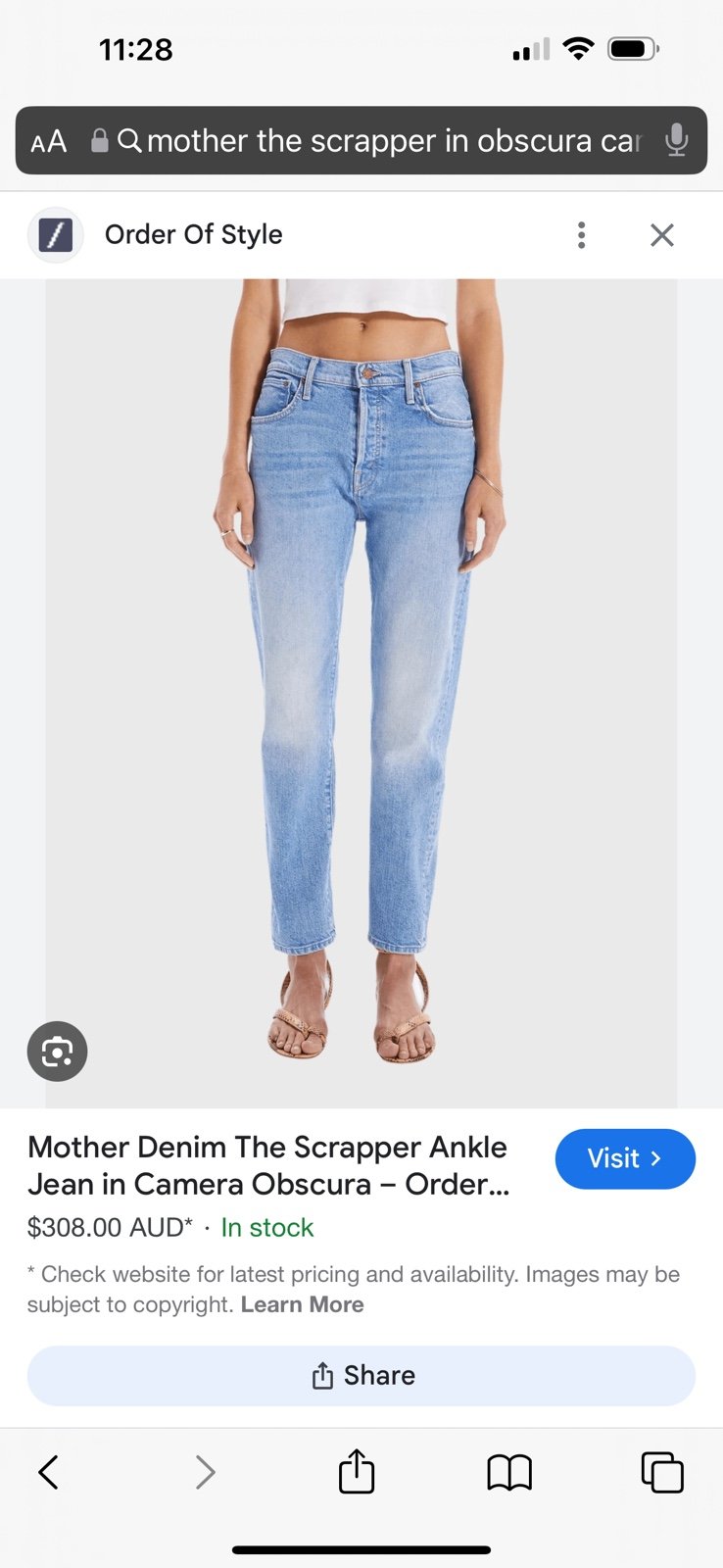Close the Order Of Style image panel
The image size is (723, 1568).
662,235
